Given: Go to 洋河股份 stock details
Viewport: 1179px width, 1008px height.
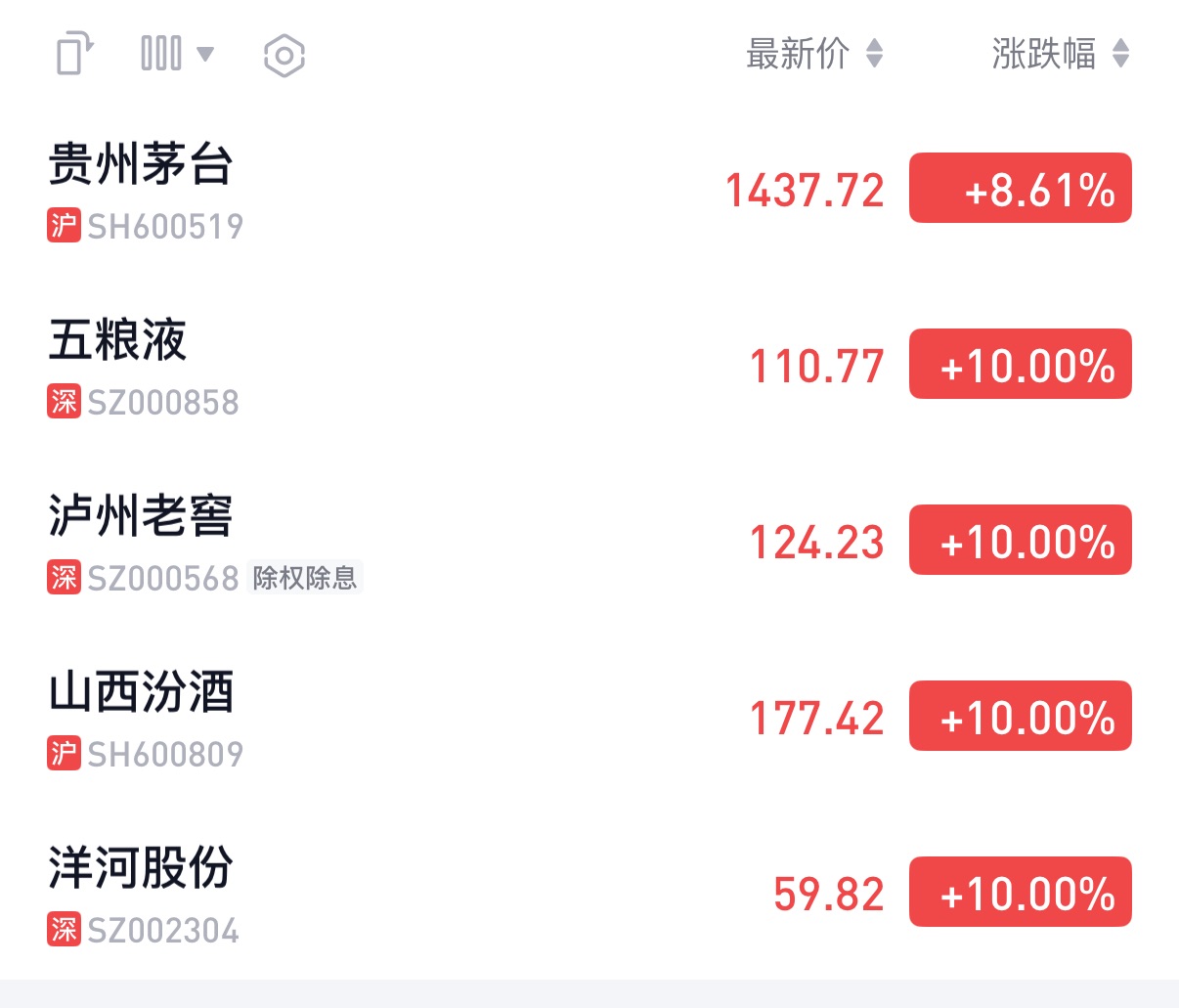Looking at the screenshot, I should (142, 868).
